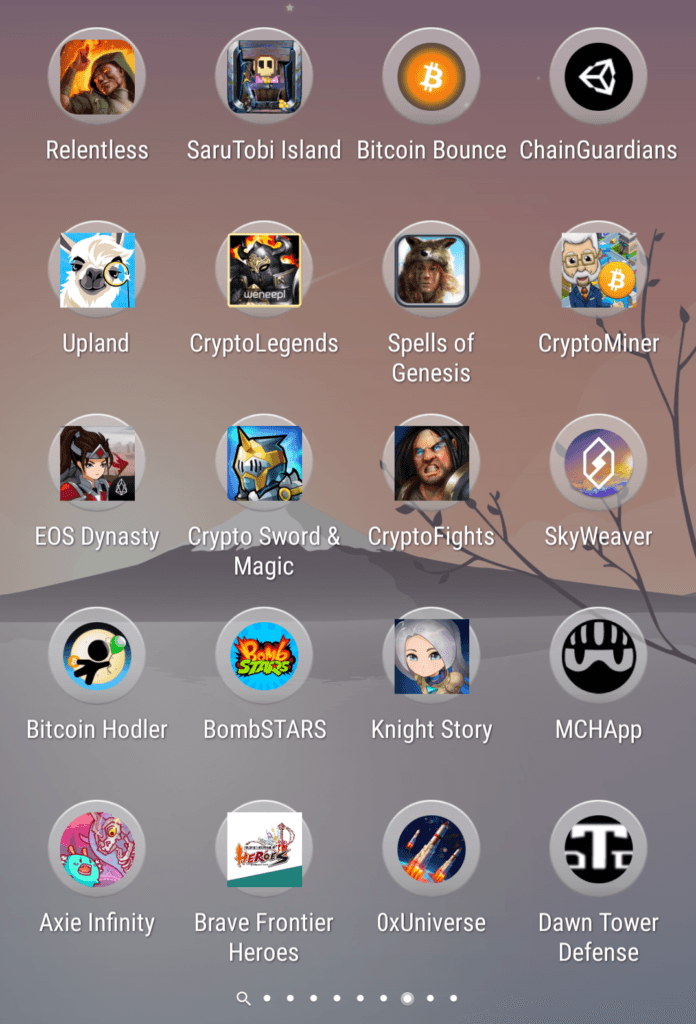The image size is (696, 1024).
Task: Start SkyWeaver
Action: tap(598, 463)
